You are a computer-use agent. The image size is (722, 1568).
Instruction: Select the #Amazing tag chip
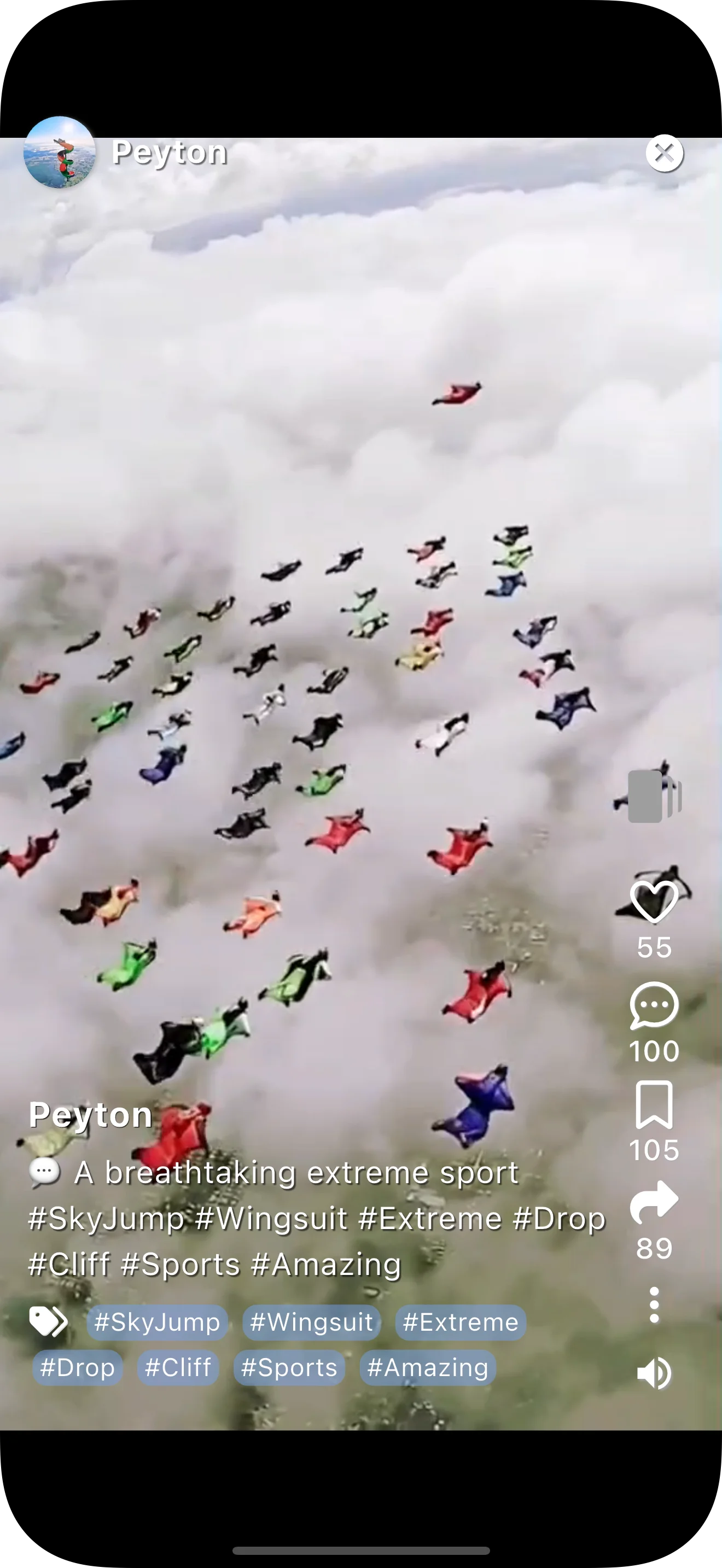(x=427, y=1367)
